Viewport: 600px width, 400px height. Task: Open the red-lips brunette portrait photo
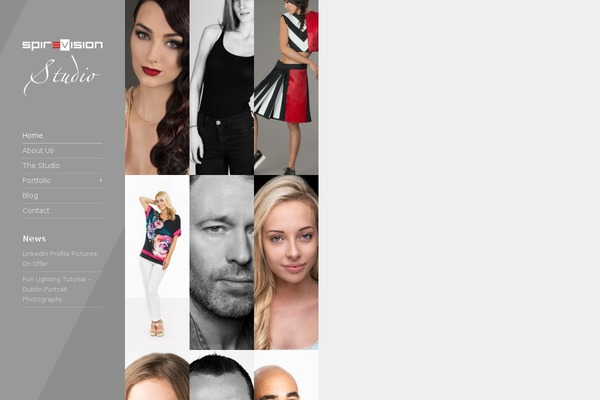coord(157,87)
